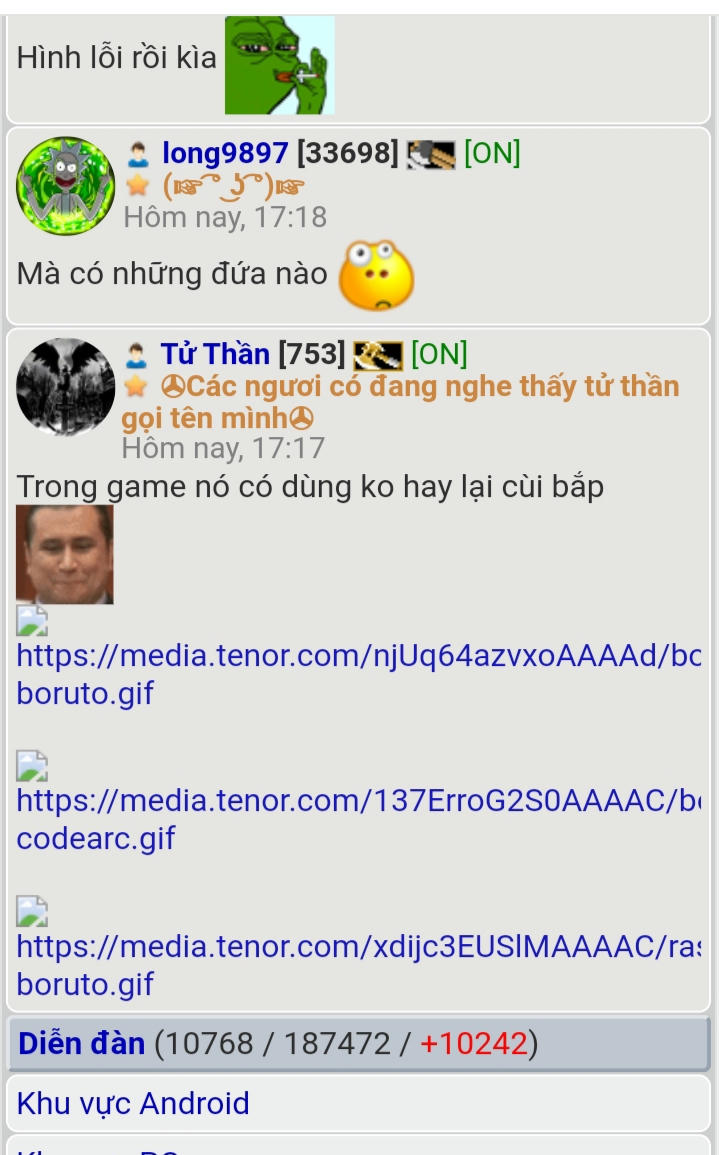Screen dimensions: 719x1155
Task: Open the Khu vực Android section
Action: pyautogui.click(x=133, y=1104)
